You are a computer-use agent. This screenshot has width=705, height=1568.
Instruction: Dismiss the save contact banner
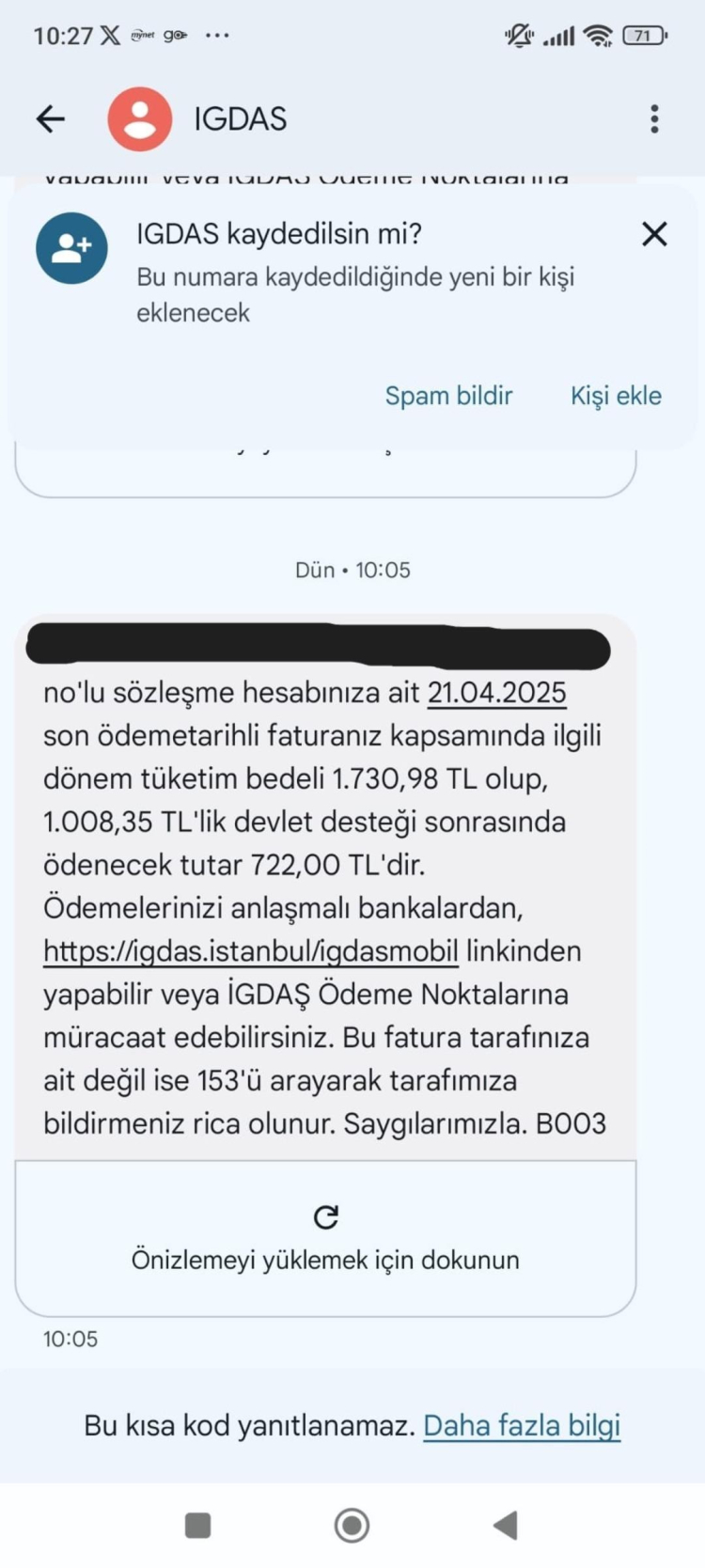654,234
